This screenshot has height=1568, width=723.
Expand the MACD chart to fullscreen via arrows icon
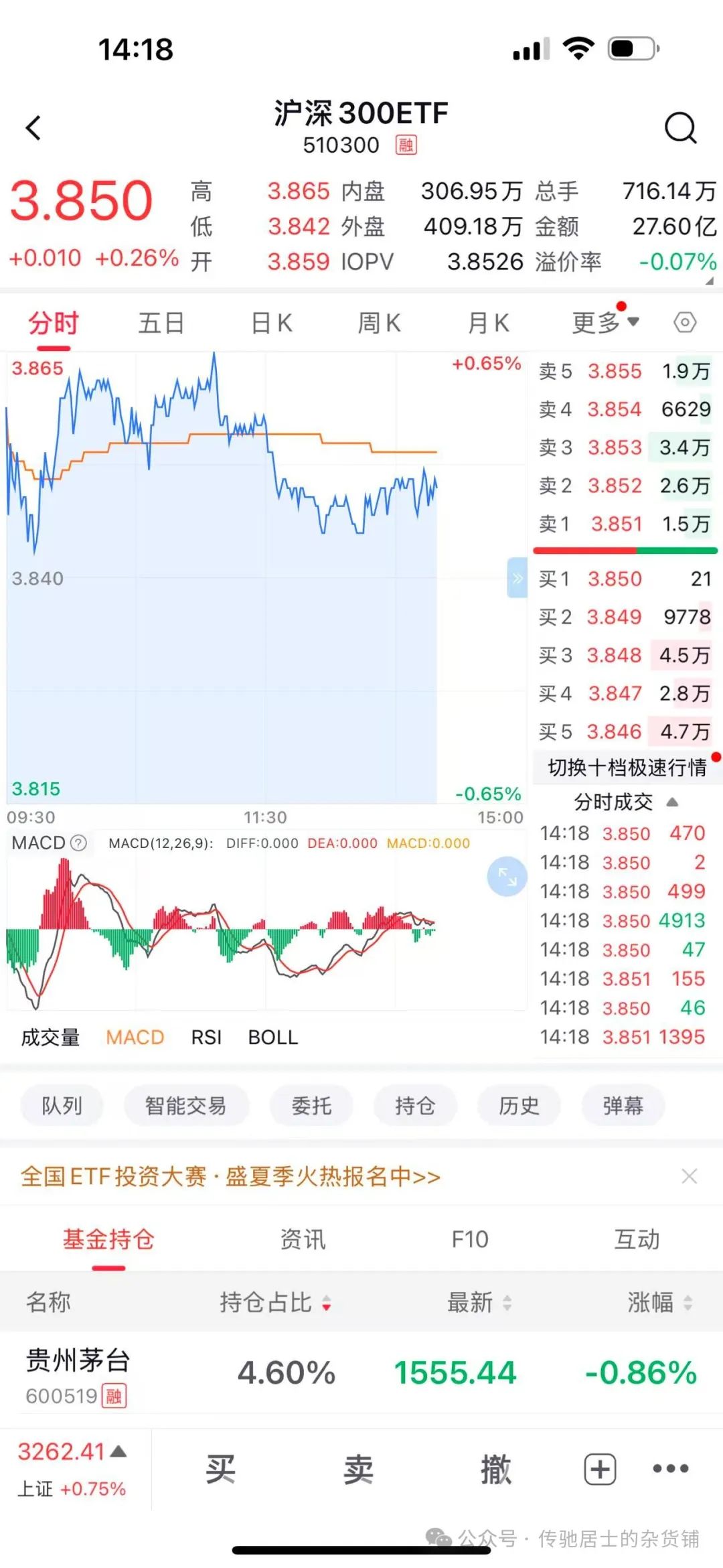click(507, 875)
